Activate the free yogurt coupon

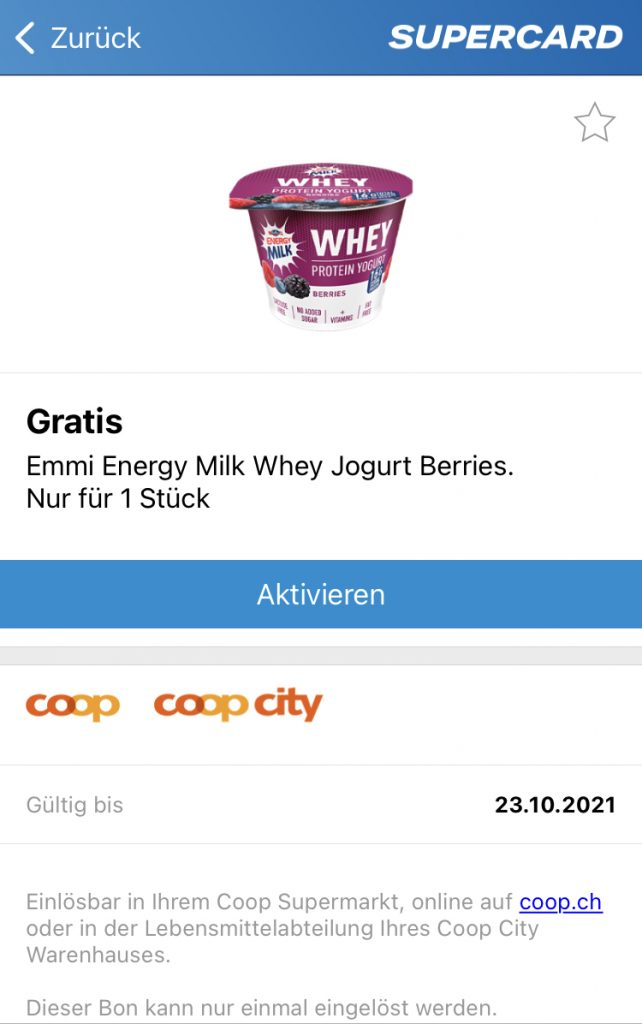(321, 594)
